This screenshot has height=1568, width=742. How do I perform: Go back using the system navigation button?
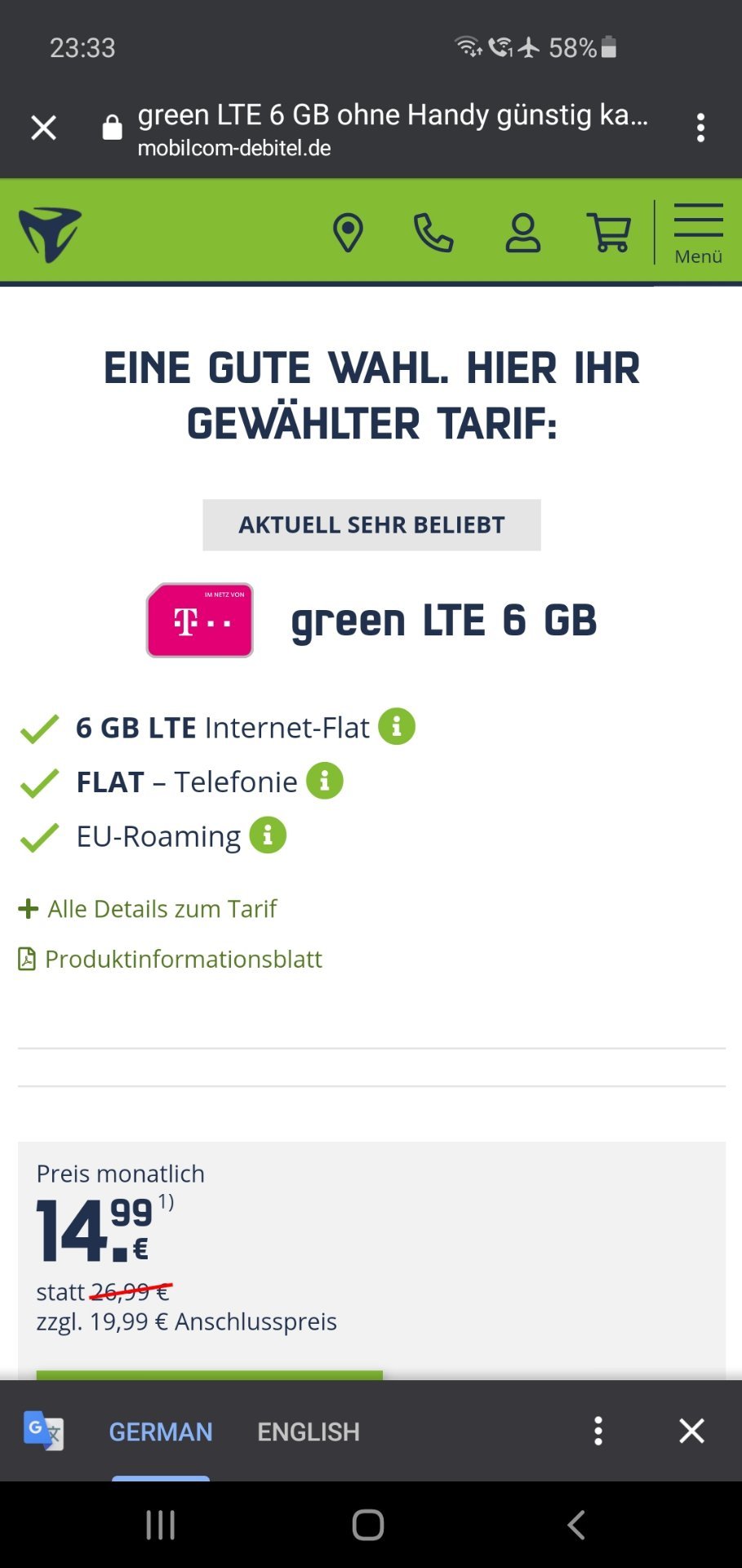(576, 1525)
